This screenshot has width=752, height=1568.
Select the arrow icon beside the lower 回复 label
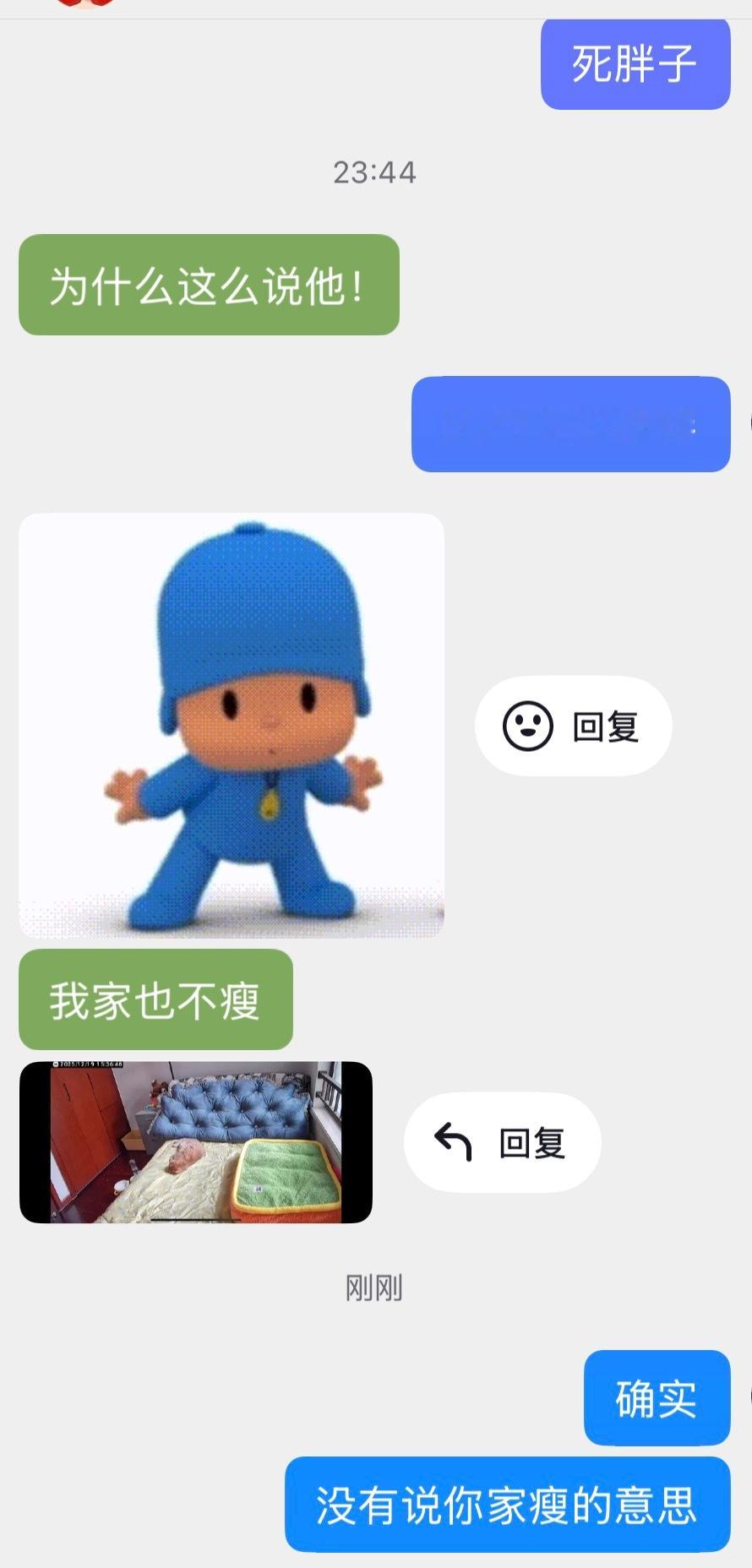coord(450,1139)
